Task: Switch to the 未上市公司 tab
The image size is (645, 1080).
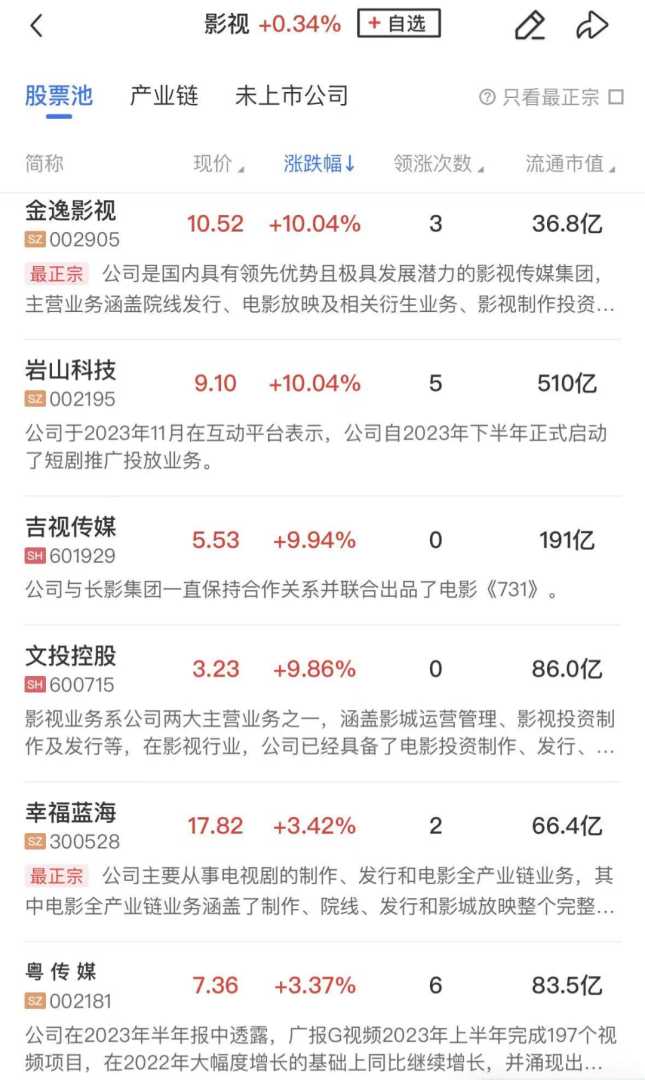Action: [x=291, y=96]
